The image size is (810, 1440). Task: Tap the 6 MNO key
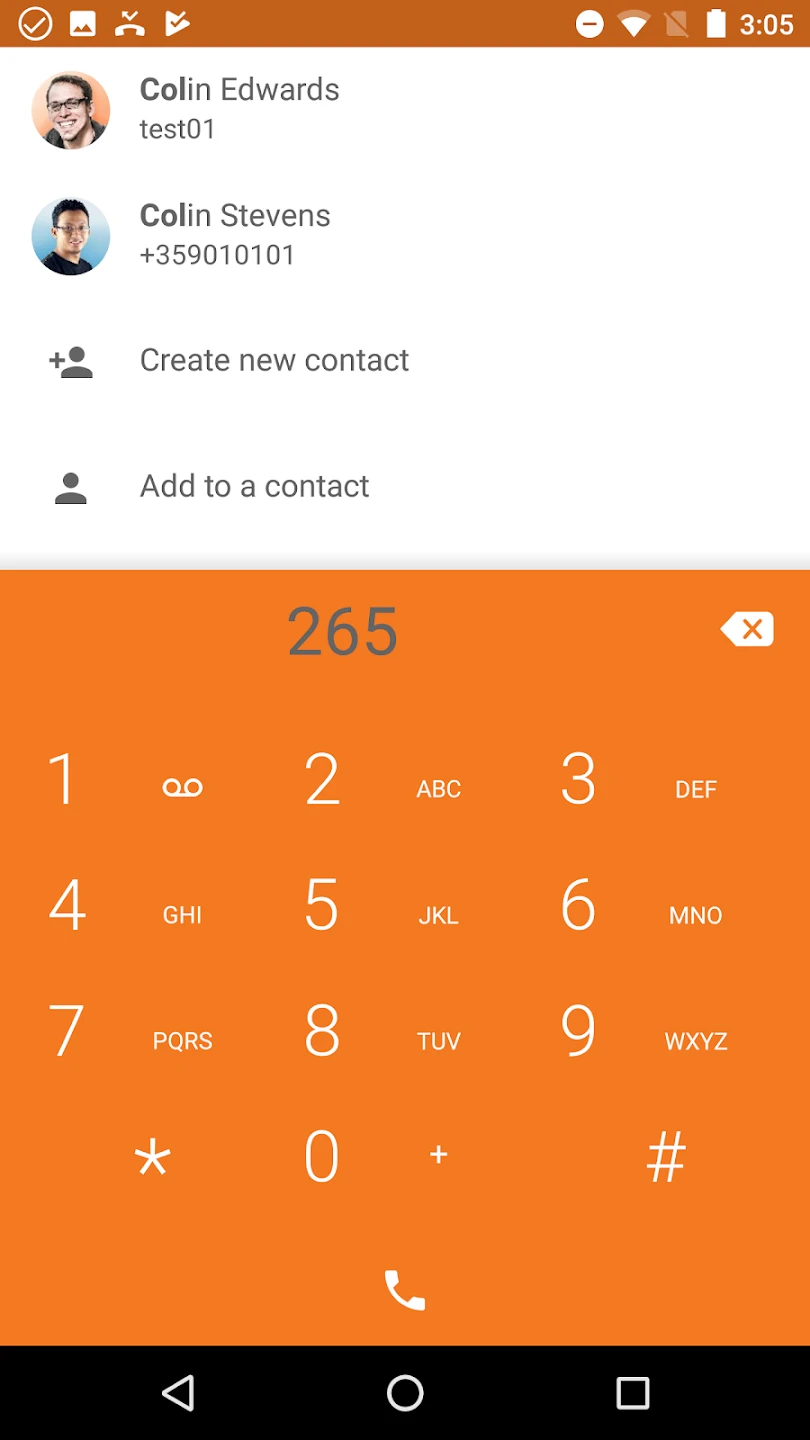pyautogui.click(x=637, y=907)
